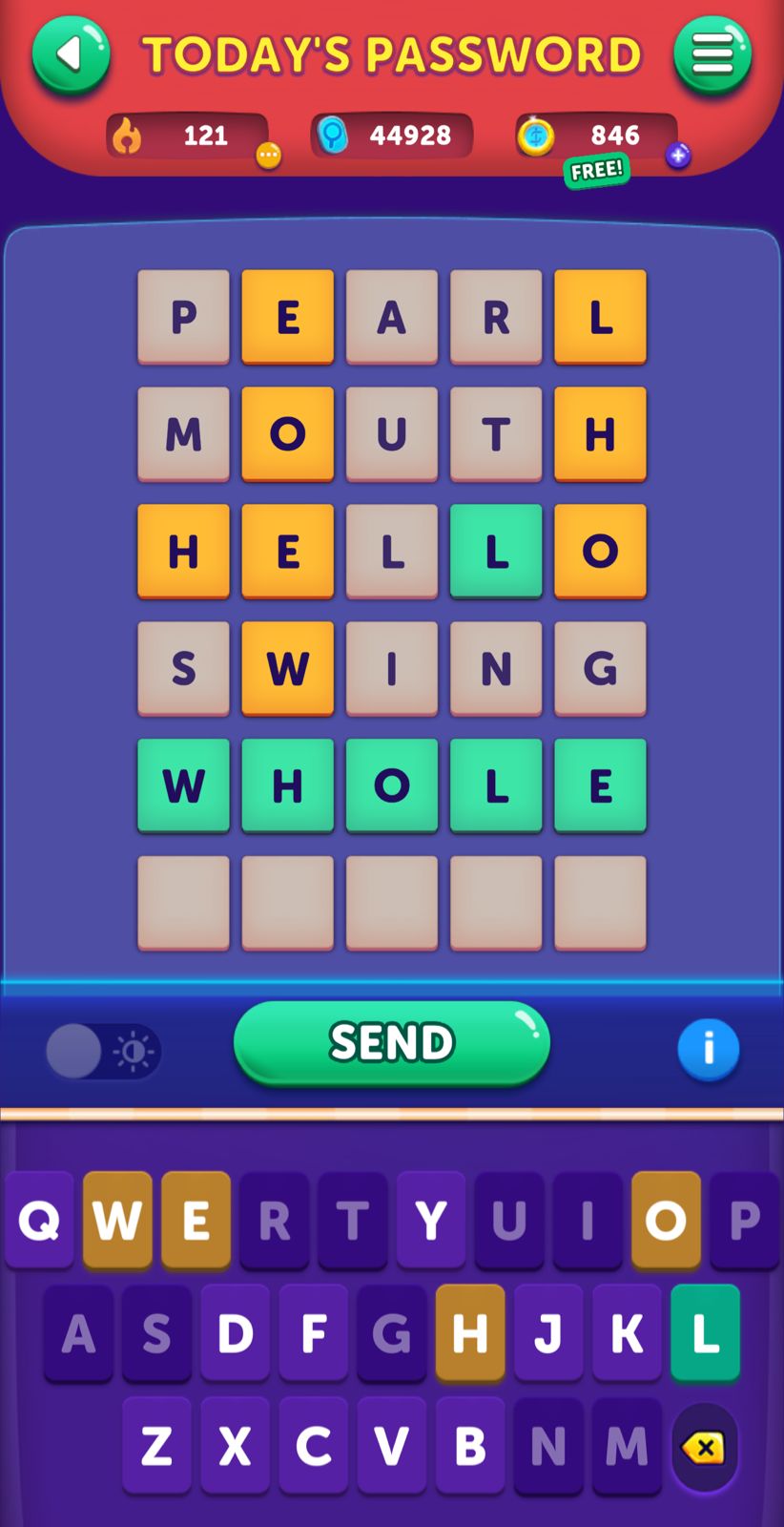The image size is (784, 1527).
Task: Open the green hamburger menu
Action: pyautogui.click(x=712, y=54)
